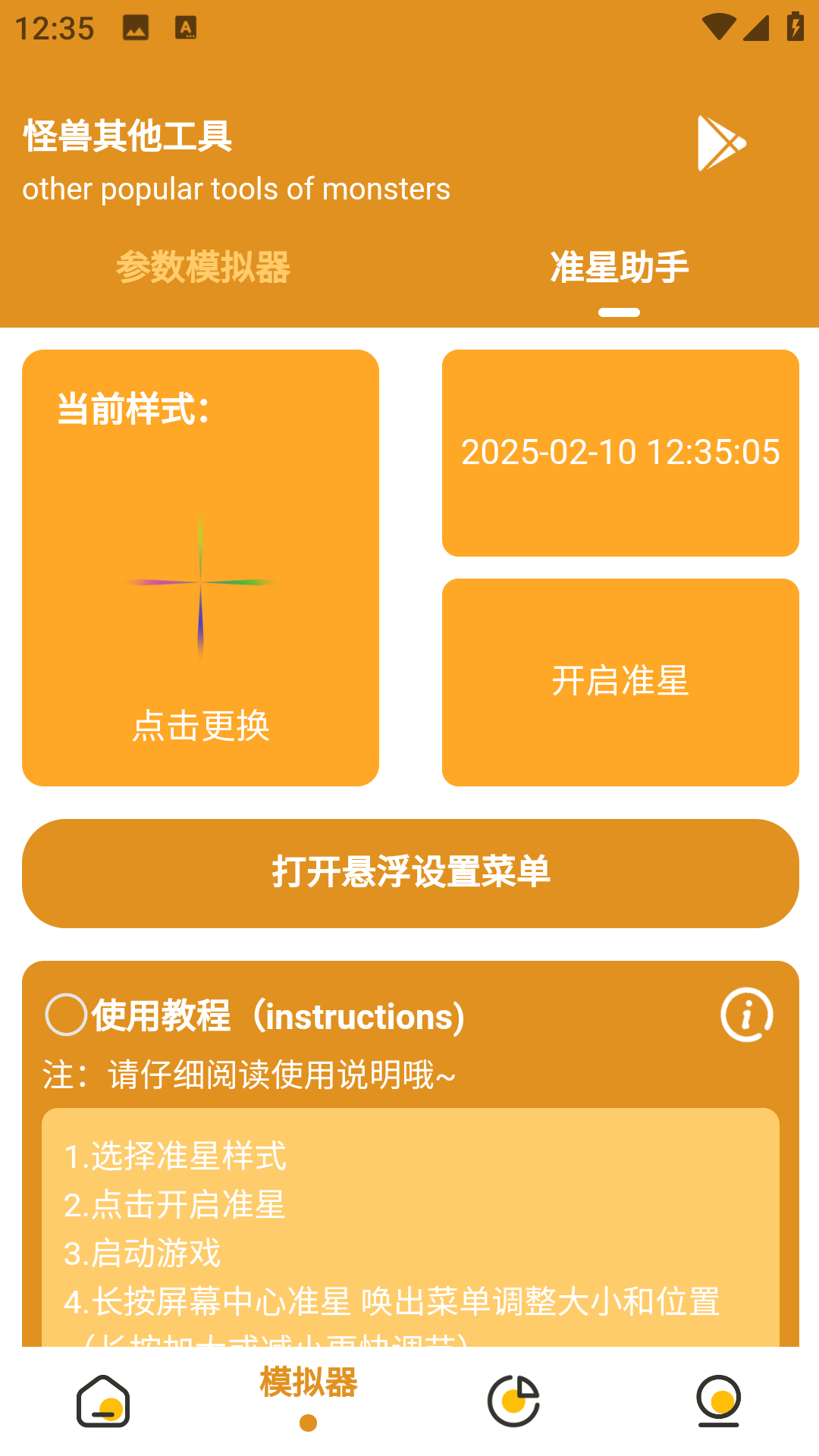819x1456 pixels.
Task: Open the floating settings menu 打开悬浮设置菜单
Action: 409,873
